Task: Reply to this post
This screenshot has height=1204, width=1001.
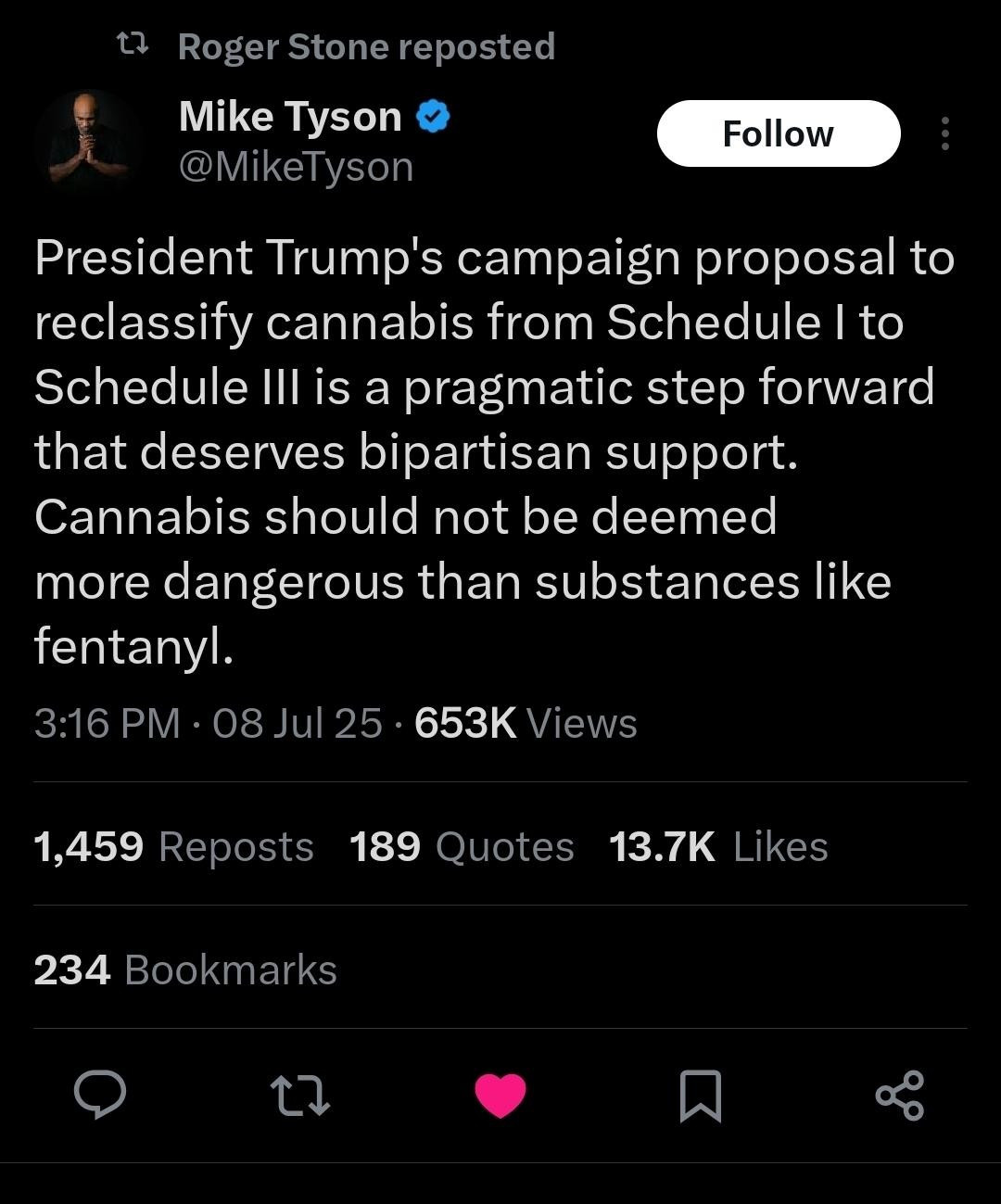Action: pos(100,1095)
